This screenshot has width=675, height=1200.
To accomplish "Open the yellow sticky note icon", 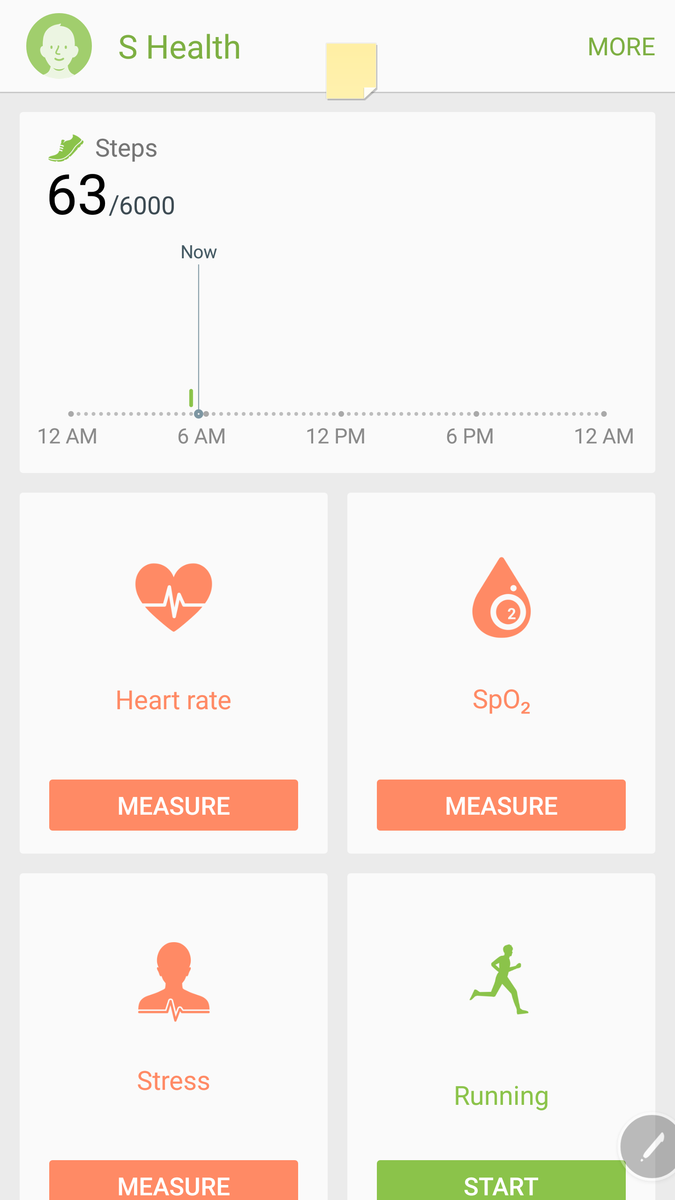I will (351, 71).
